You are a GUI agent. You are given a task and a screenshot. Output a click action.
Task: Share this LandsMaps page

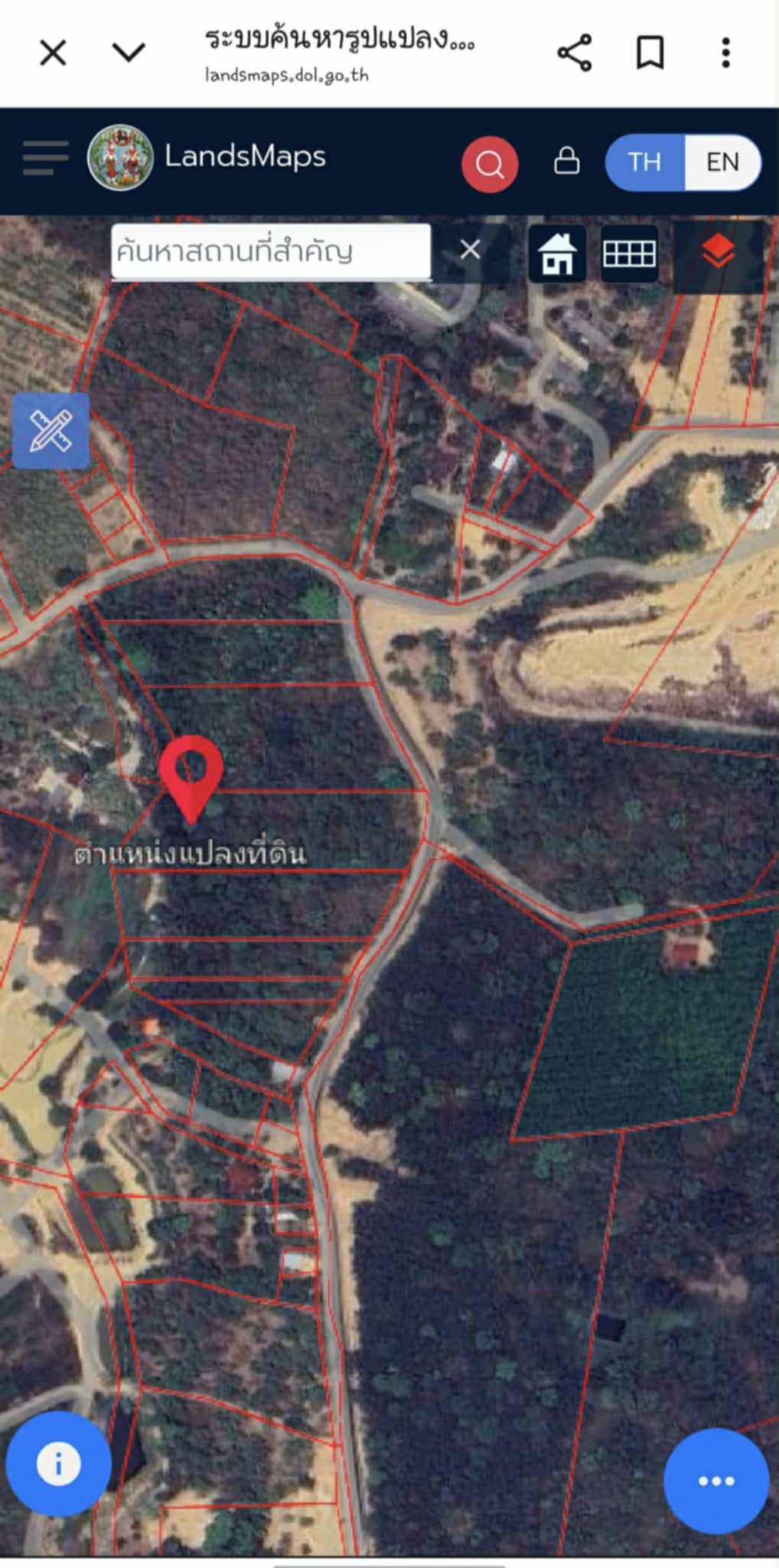point(574,53)
